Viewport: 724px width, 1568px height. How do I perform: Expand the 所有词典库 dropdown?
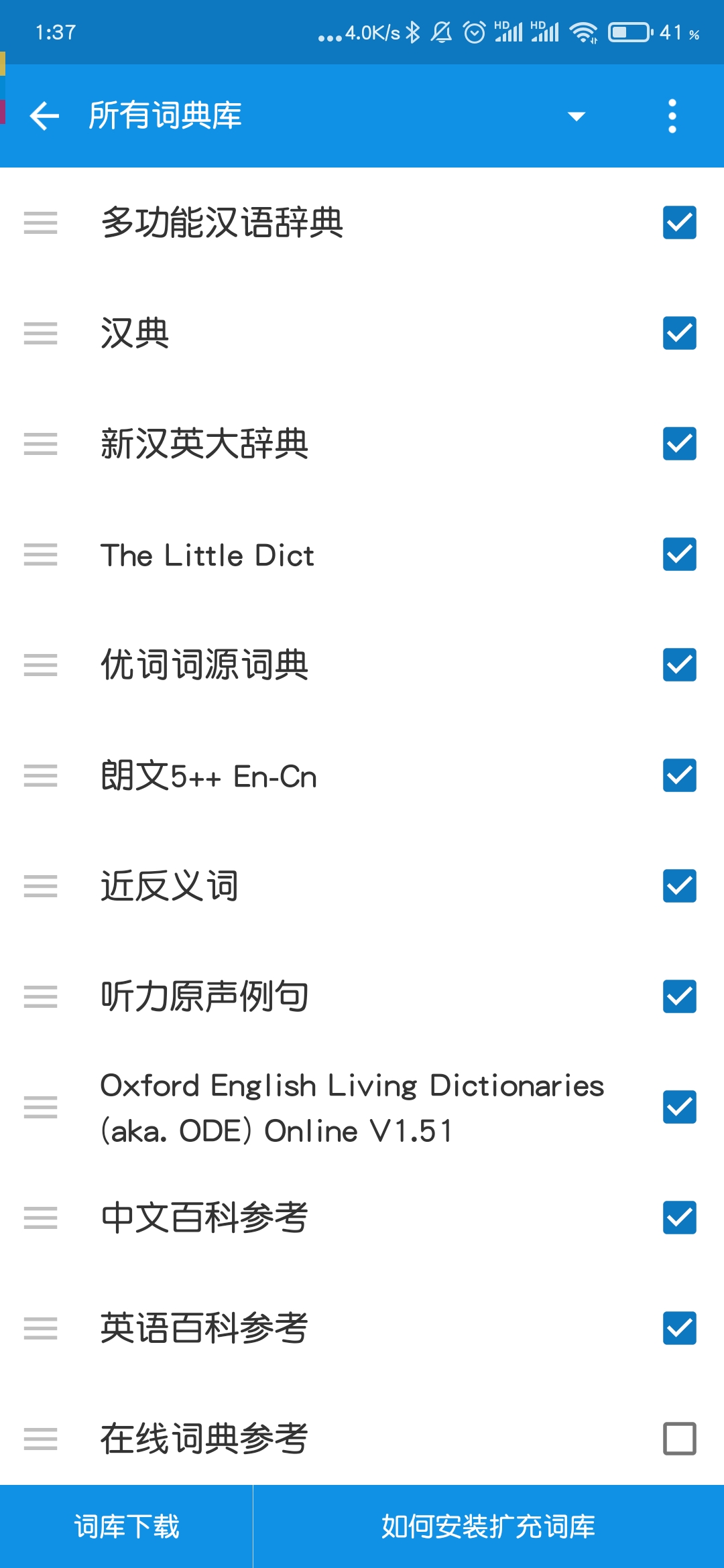576,116
